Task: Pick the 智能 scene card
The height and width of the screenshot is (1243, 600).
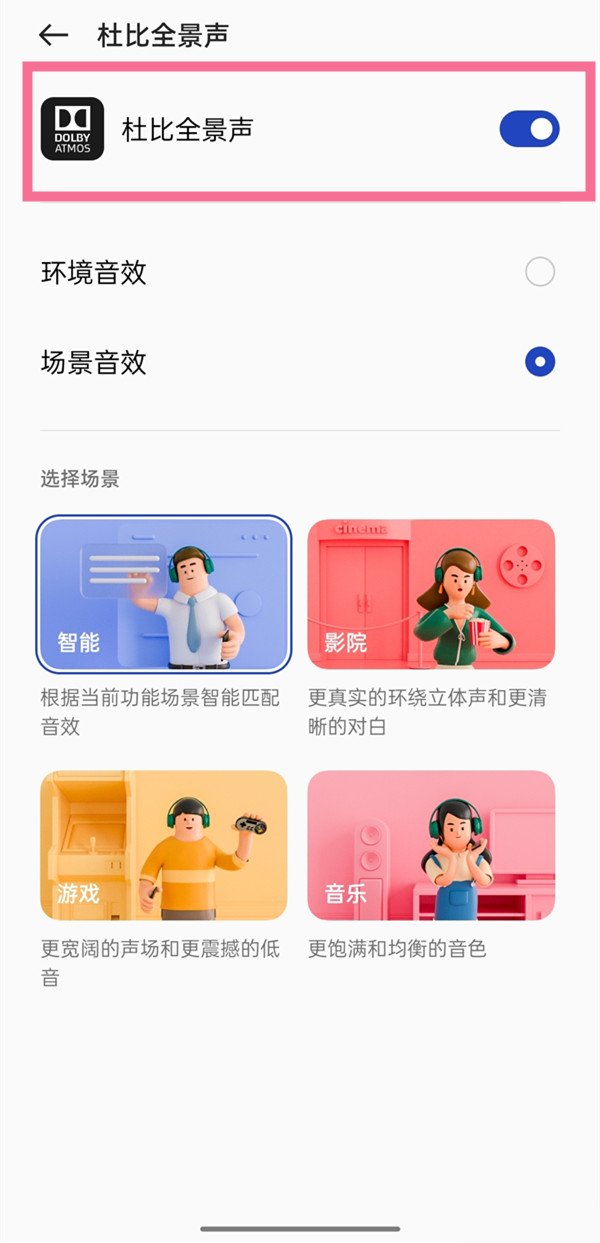Action: tap(164, 594)
